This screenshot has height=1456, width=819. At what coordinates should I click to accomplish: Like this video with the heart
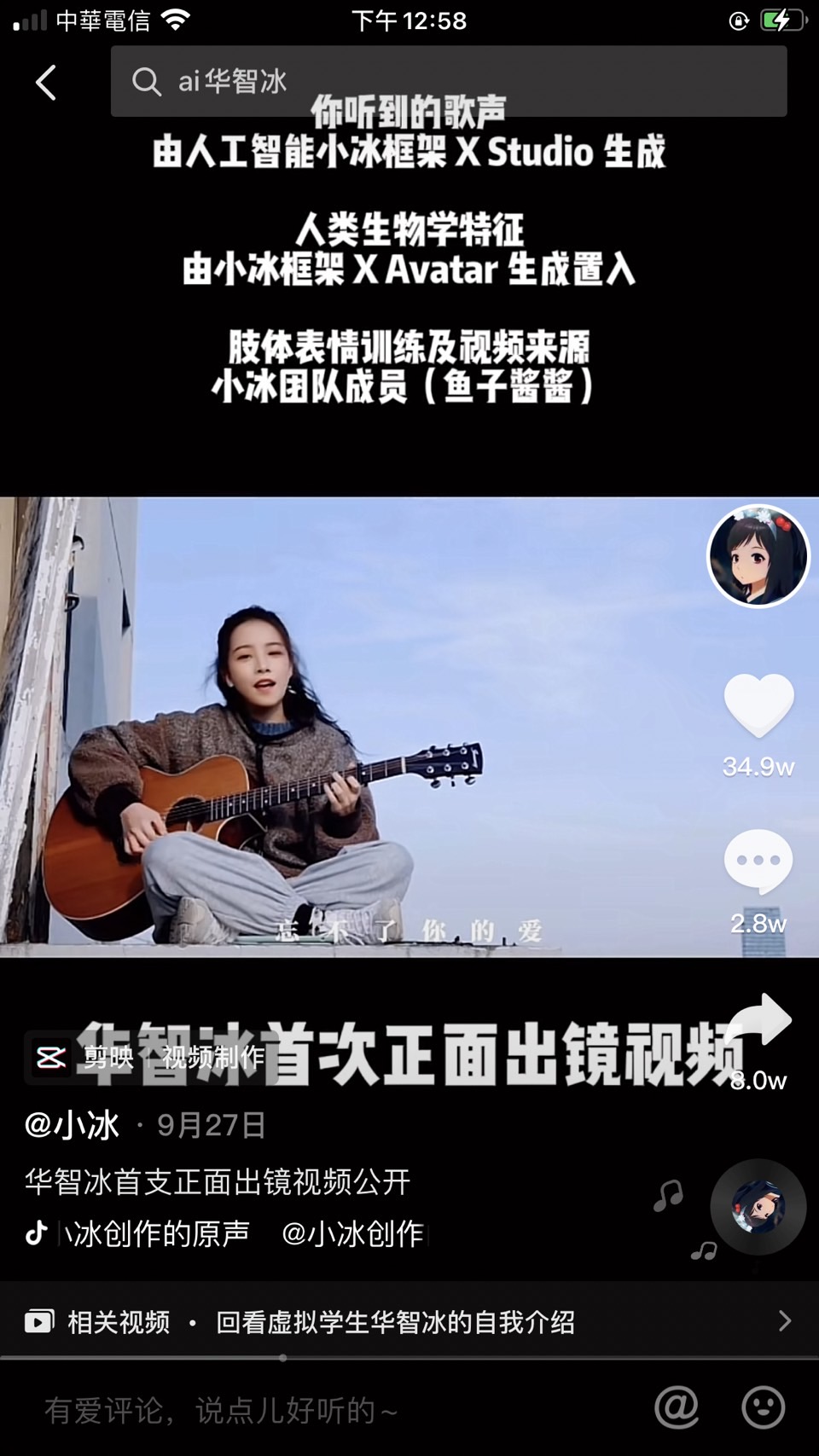click(758, 706)
